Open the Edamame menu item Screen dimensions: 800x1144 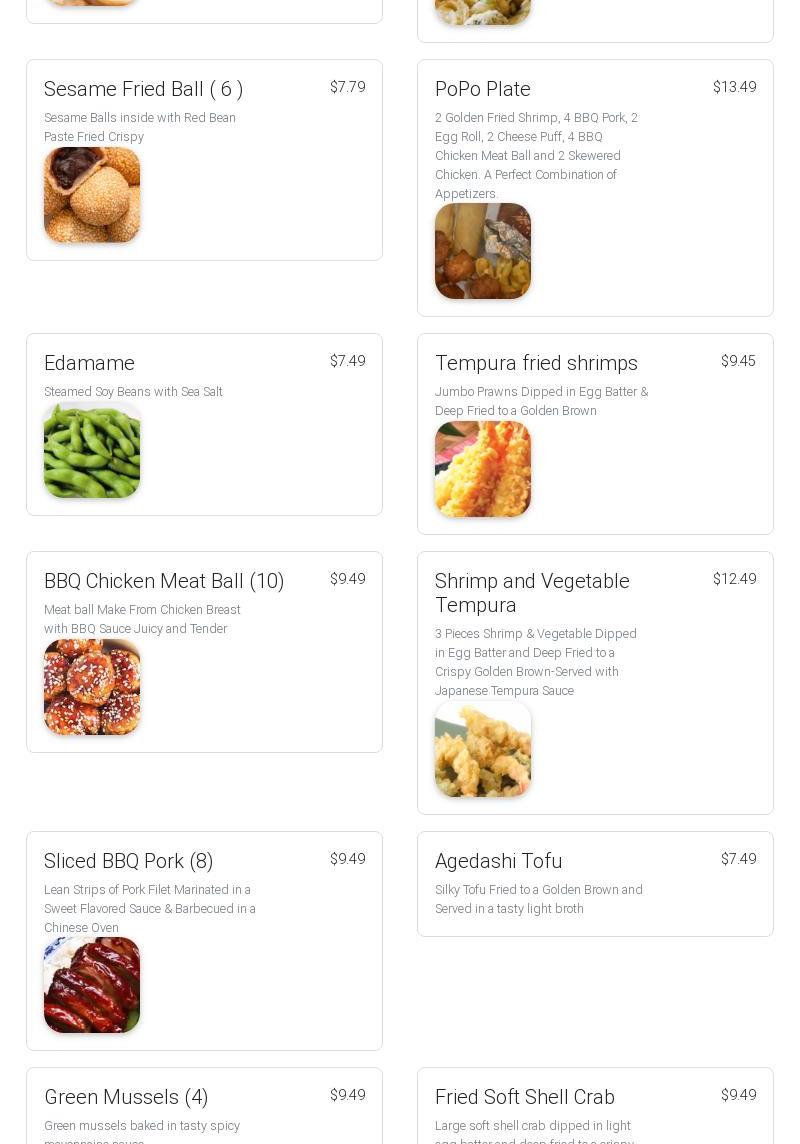[204, 424]
